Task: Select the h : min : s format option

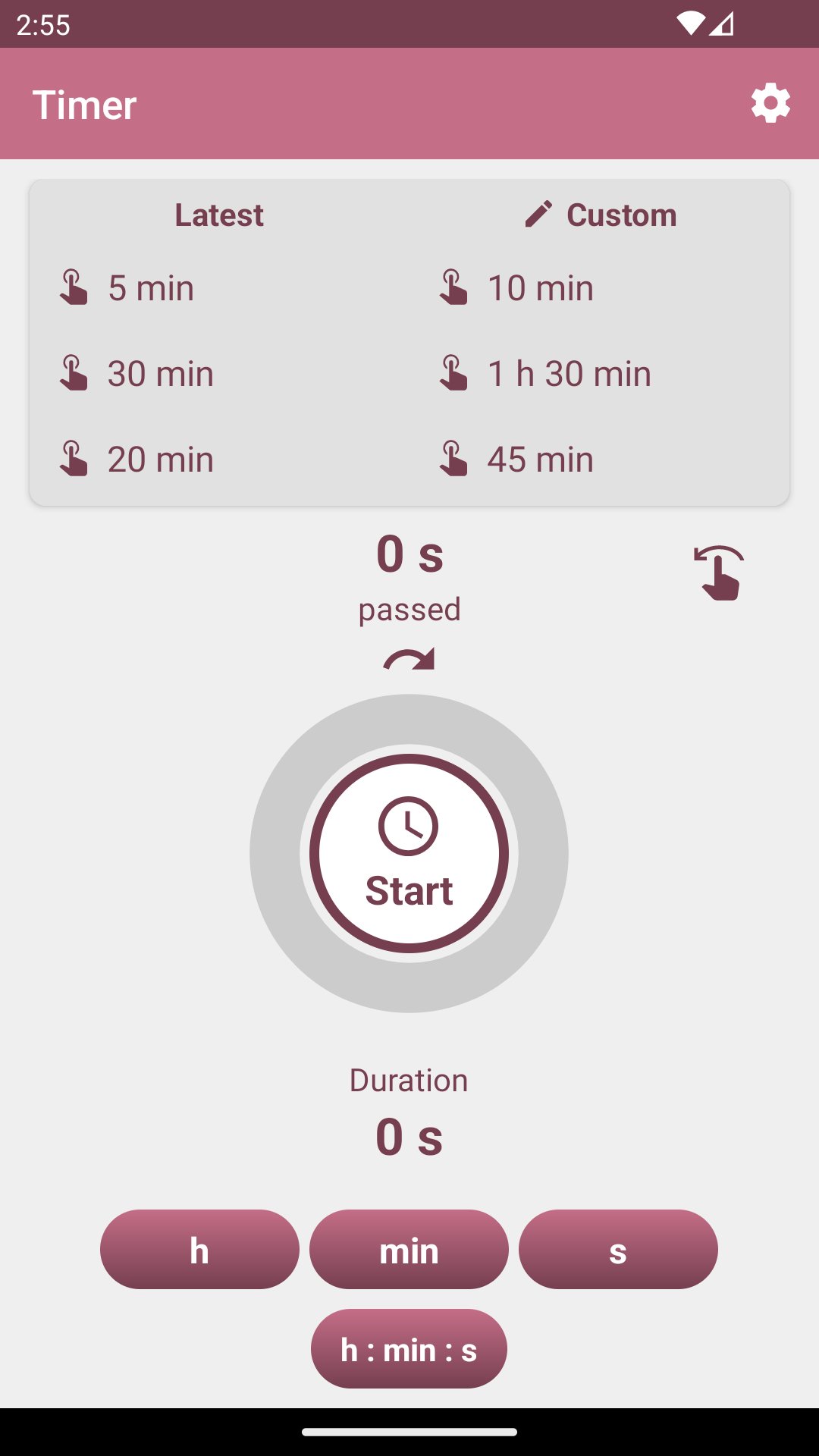Action: (x=409, y=1348)
